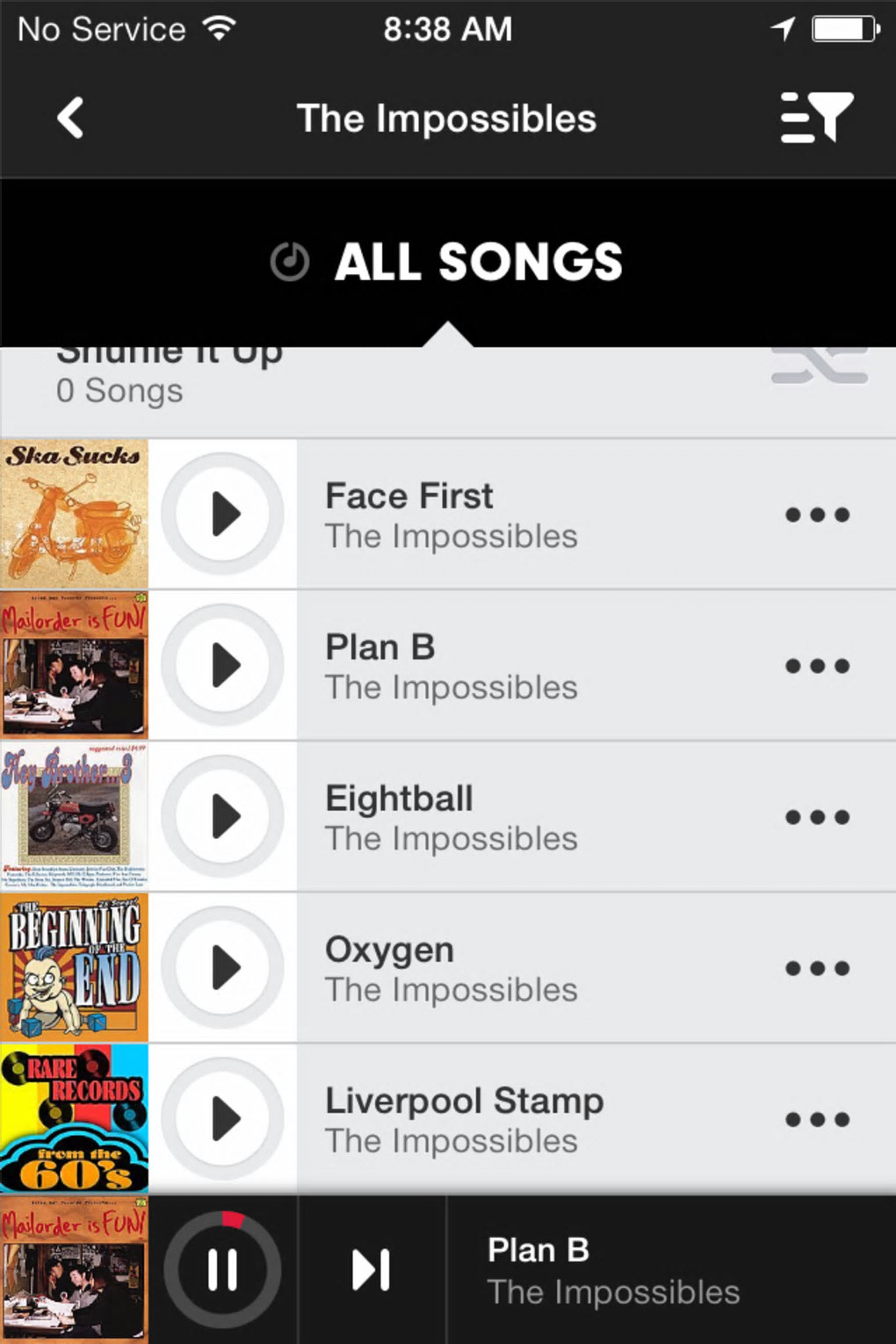Play the Plan B track in list
Image resolution: width=896 pixels, height=1344 pixels.
223,665
